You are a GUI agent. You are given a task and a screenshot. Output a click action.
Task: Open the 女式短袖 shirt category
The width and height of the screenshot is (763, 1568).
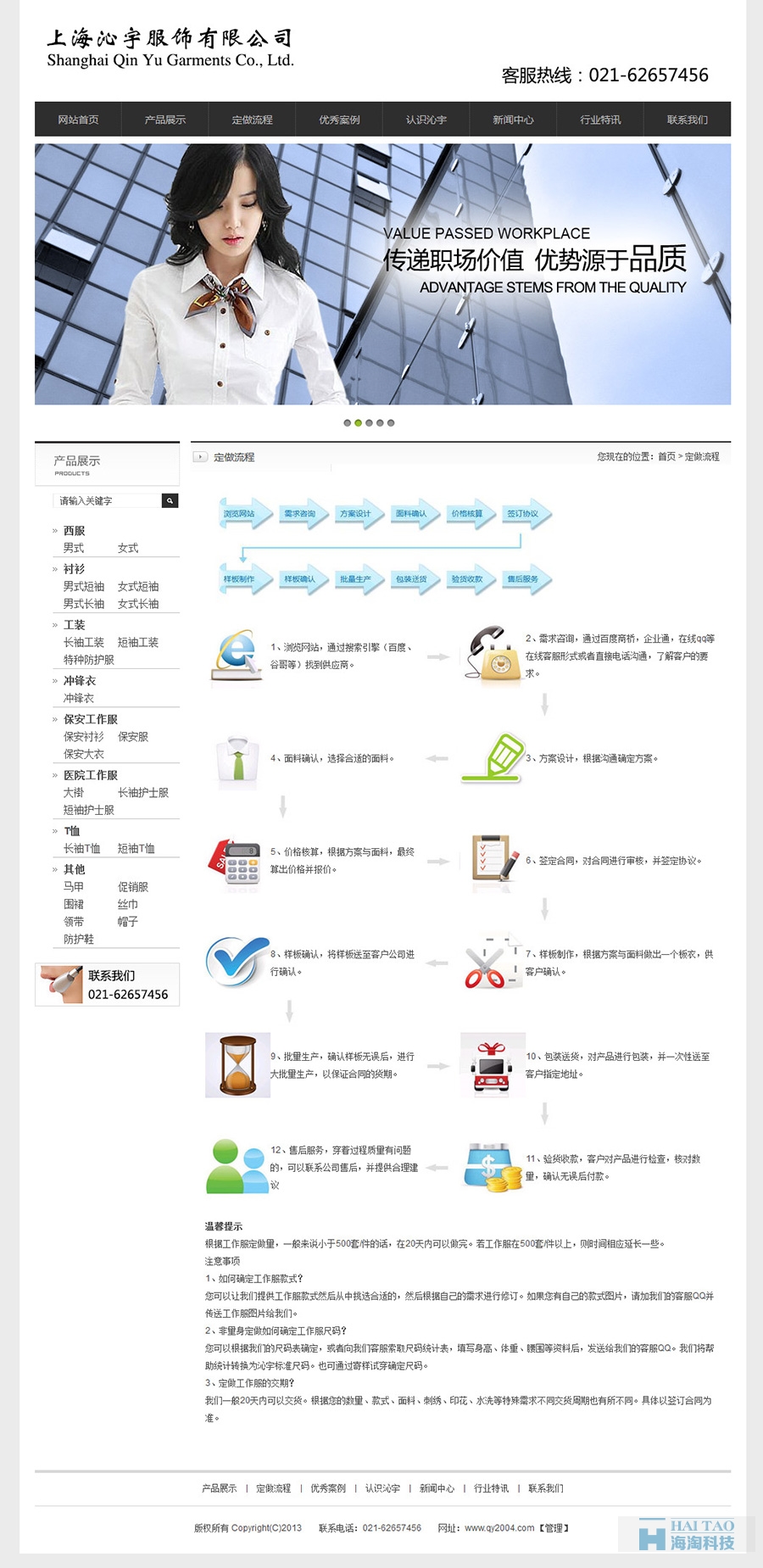138,587
